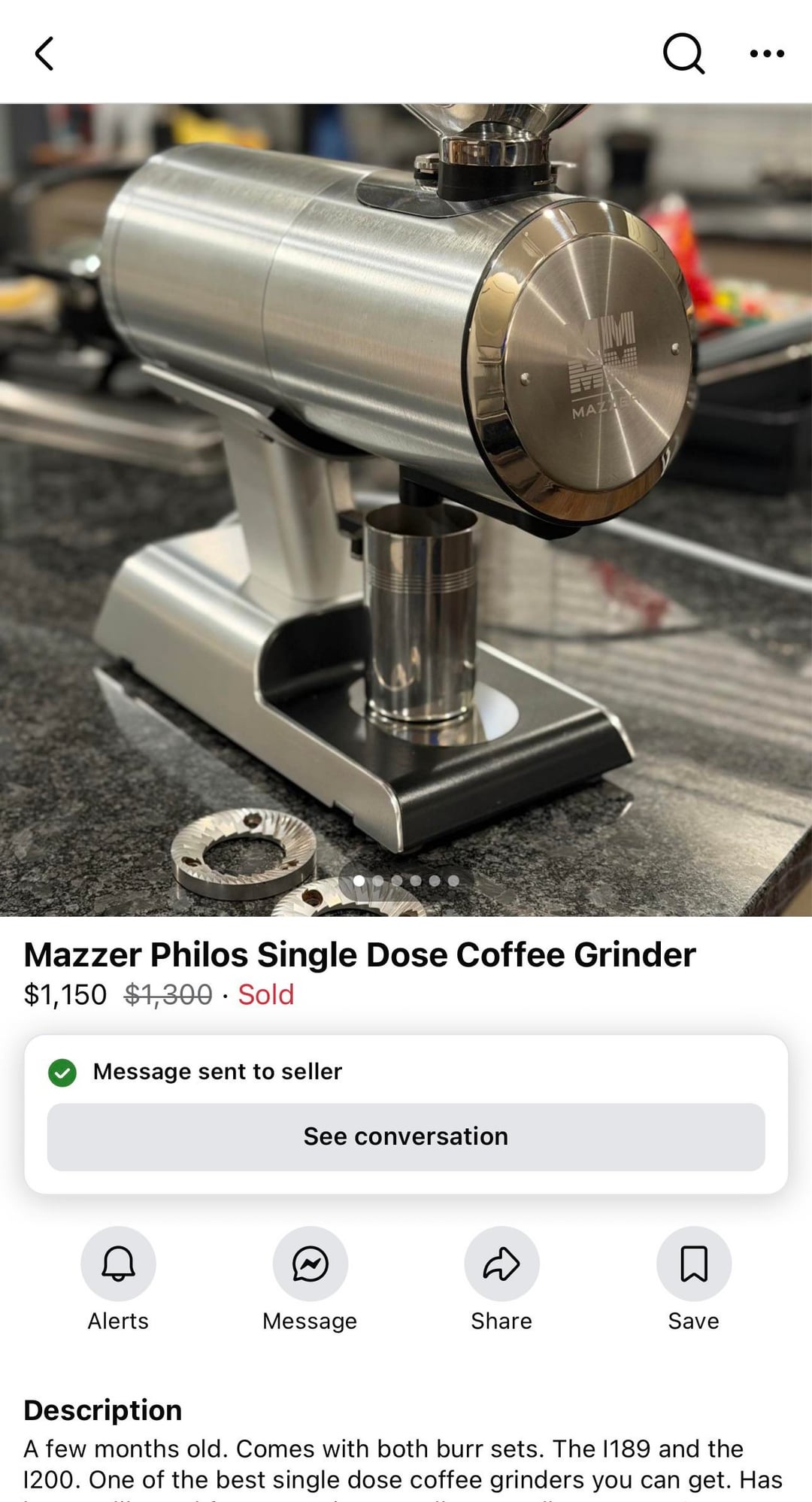Go back to the previous screen

click(x=45, y=54)
